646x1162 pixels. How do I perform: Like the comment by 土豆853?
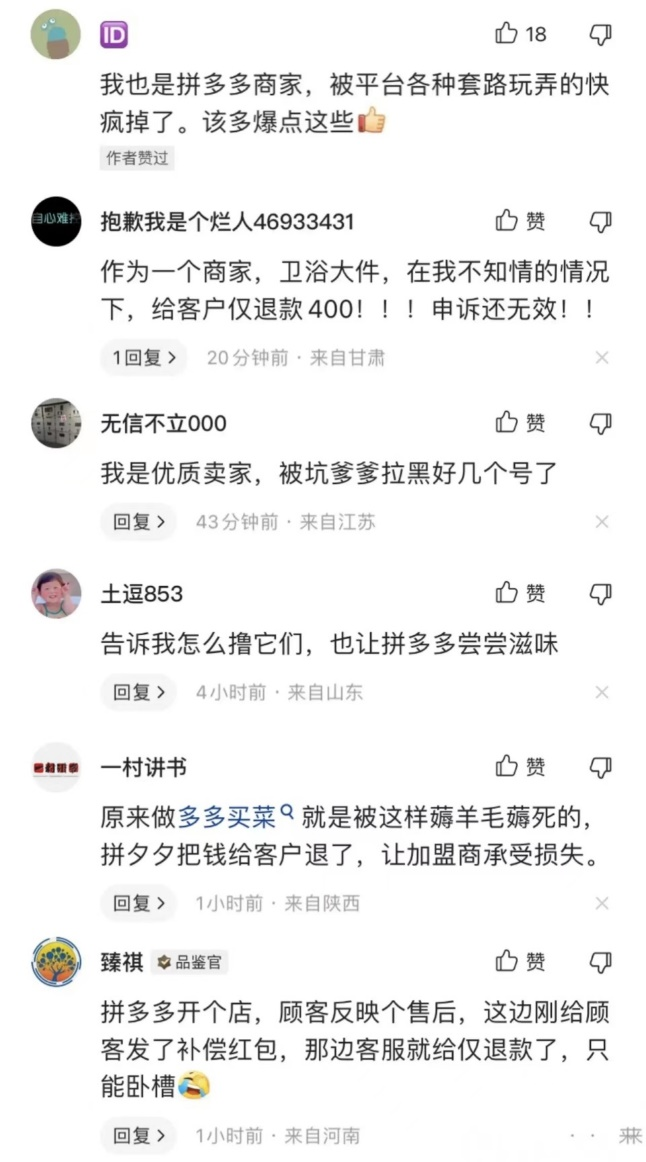click(x=508, y=594)
